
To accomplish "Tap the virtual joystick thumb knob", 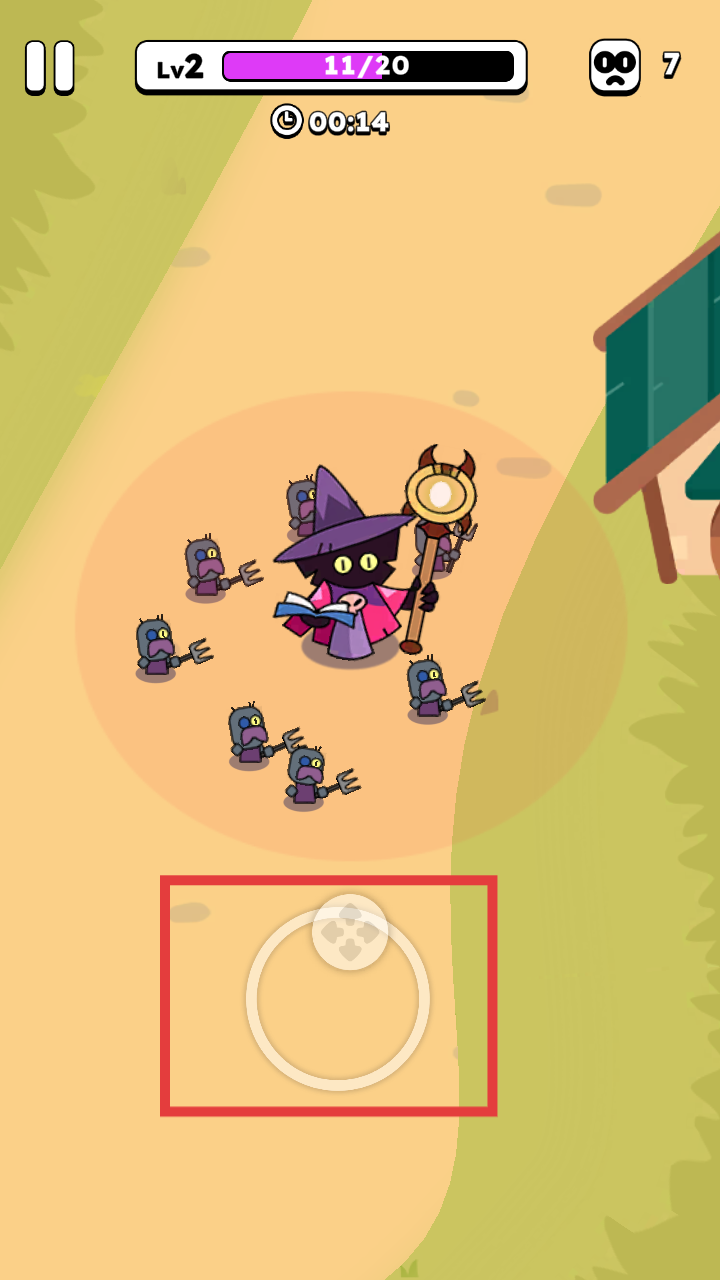I will (x=350, y=932).
